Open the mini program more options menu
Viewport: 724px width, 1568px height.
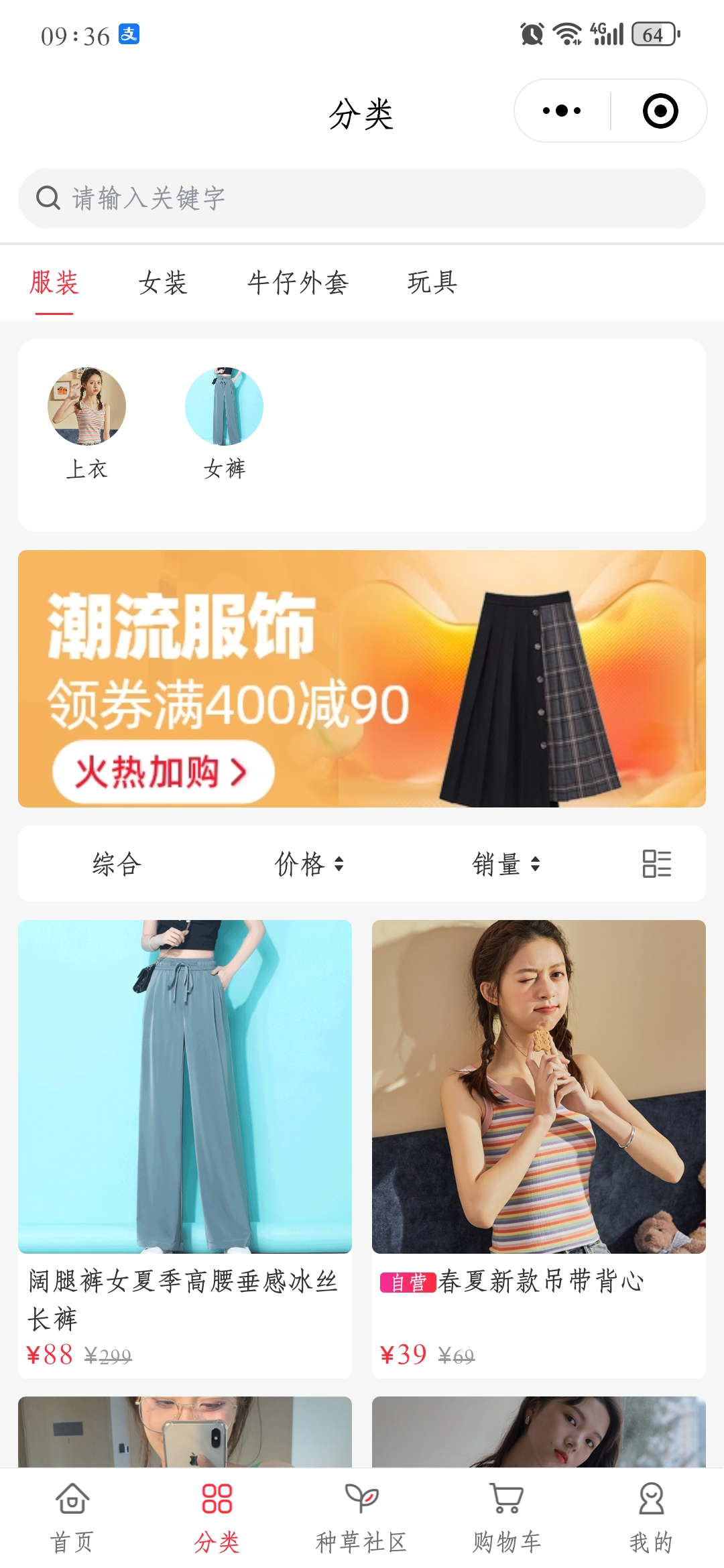(562, 111)
